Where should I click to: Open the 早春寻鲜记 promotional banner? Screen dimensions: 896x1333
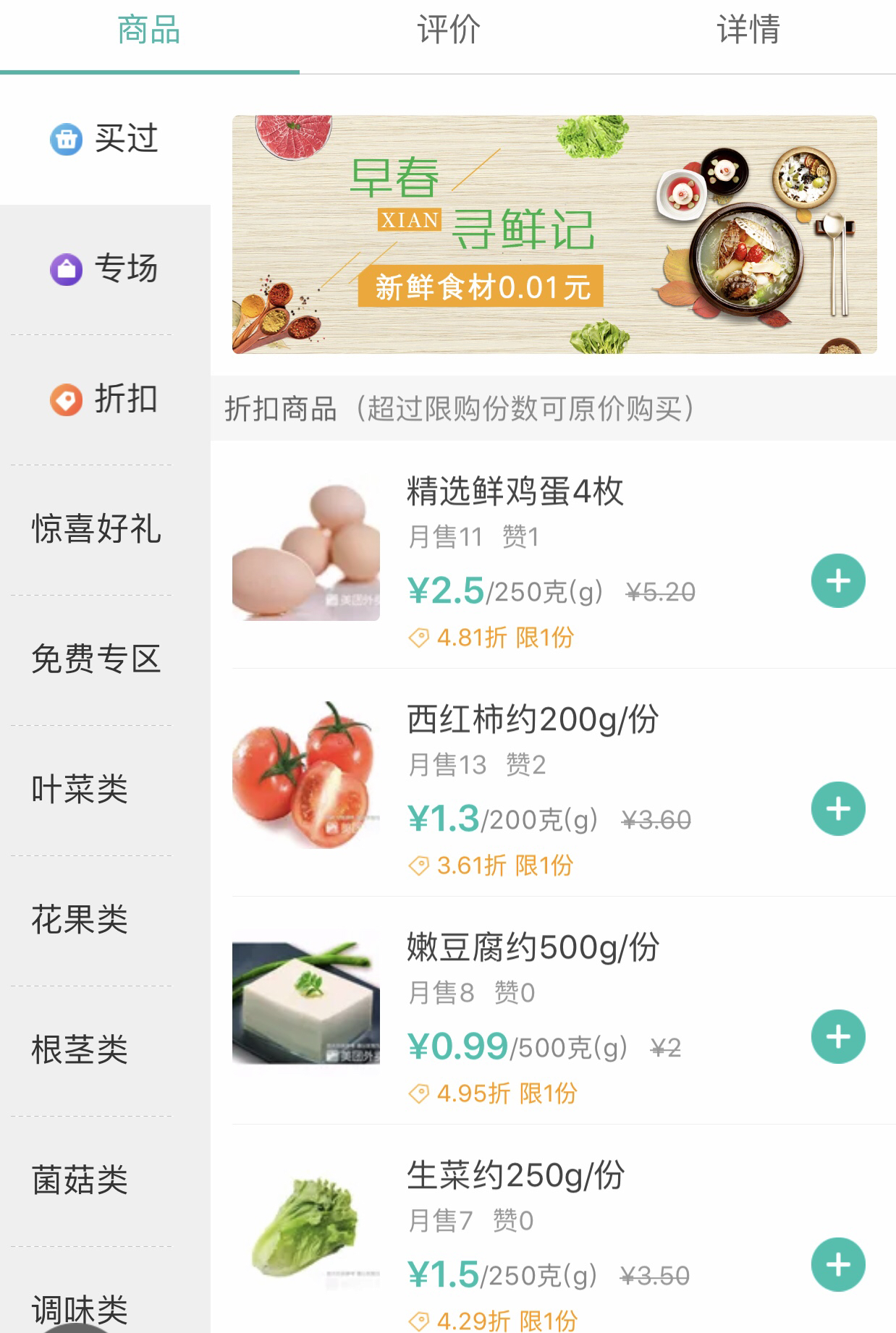(x=554, y=234)
